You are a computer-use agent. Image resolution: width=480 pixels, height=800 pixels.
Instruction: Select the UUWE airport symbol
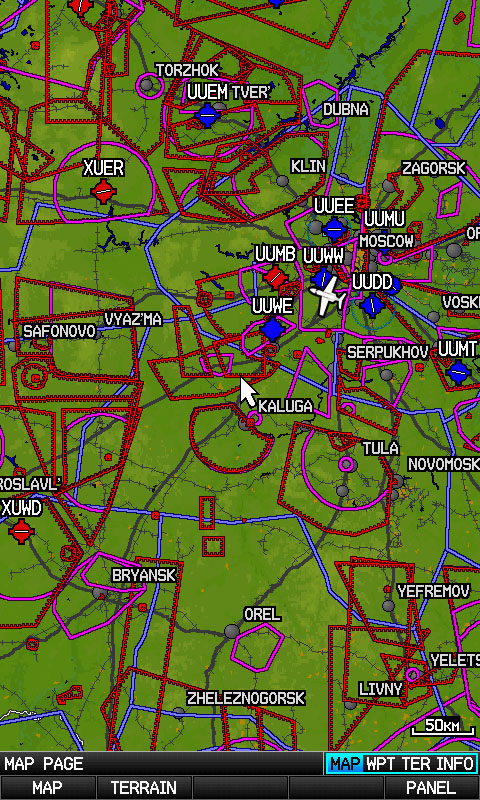pos(273,329)
